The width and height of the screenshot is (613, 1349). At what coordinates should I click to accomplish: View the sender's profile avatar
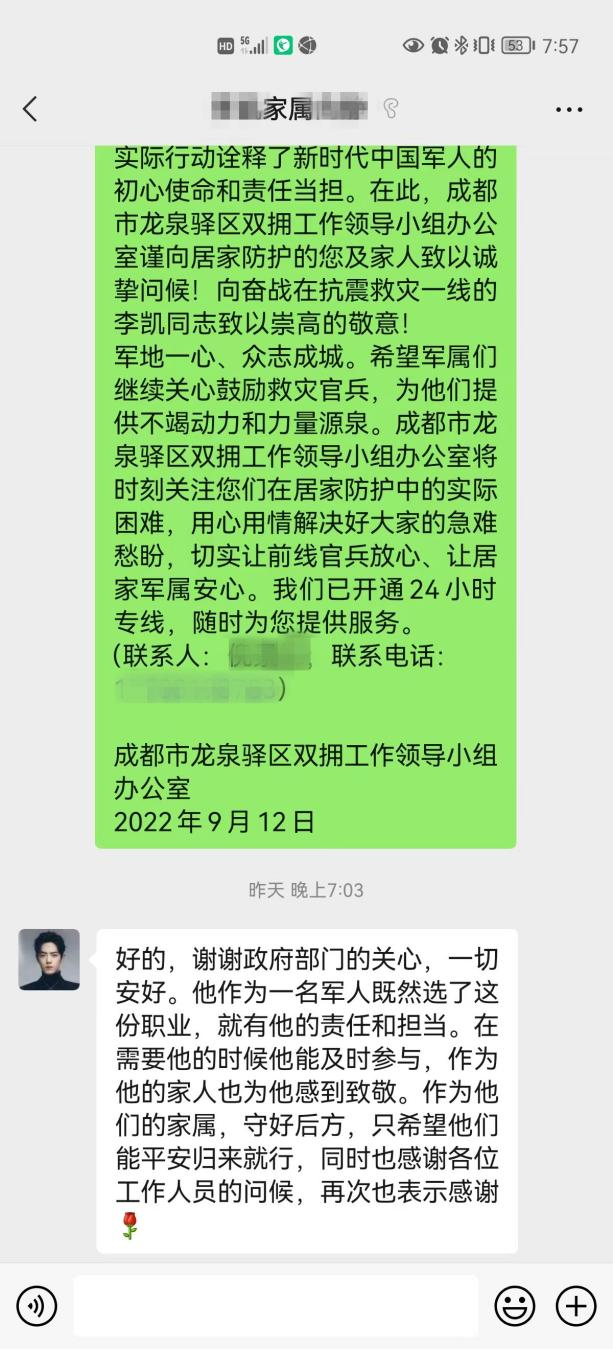pos(49,960)
